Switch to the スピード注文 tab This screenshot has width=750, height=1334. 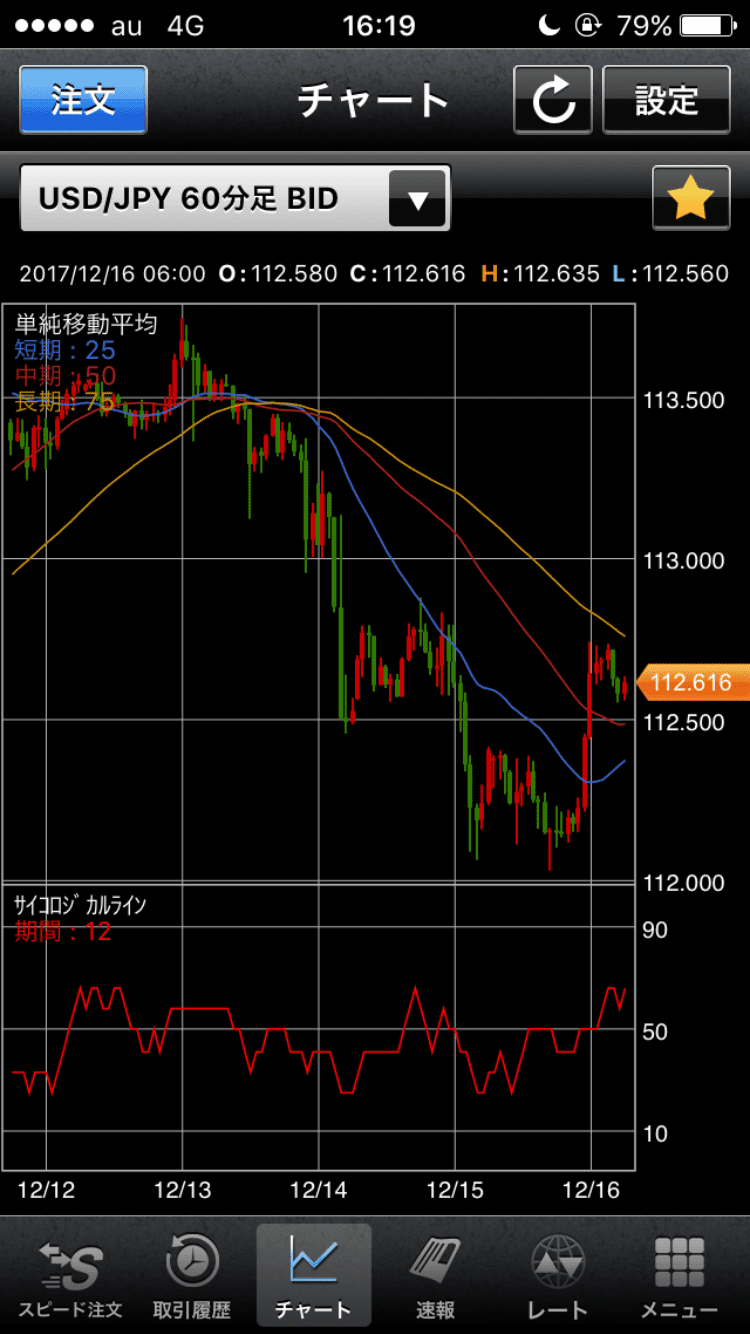pyautogui.click(x=72, y=1275)
